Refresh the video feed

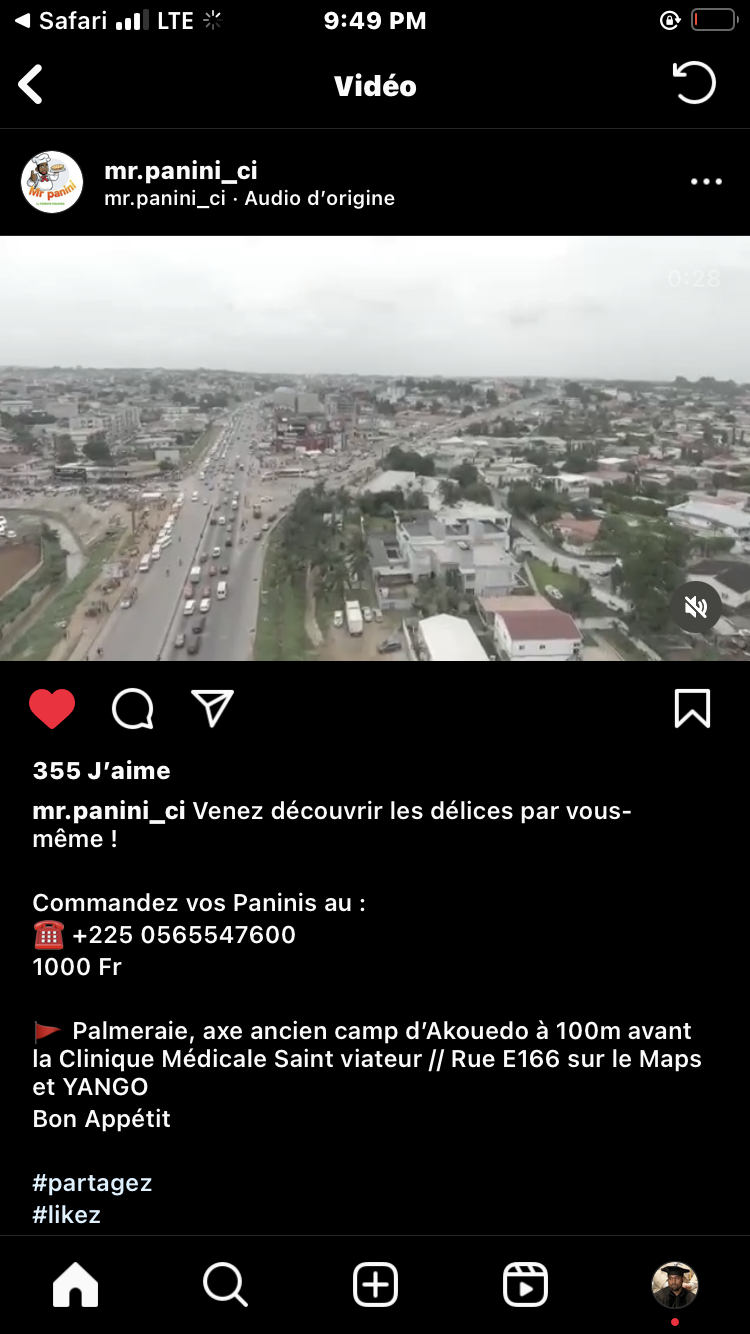pyautogui.click(x=694, y=83)
